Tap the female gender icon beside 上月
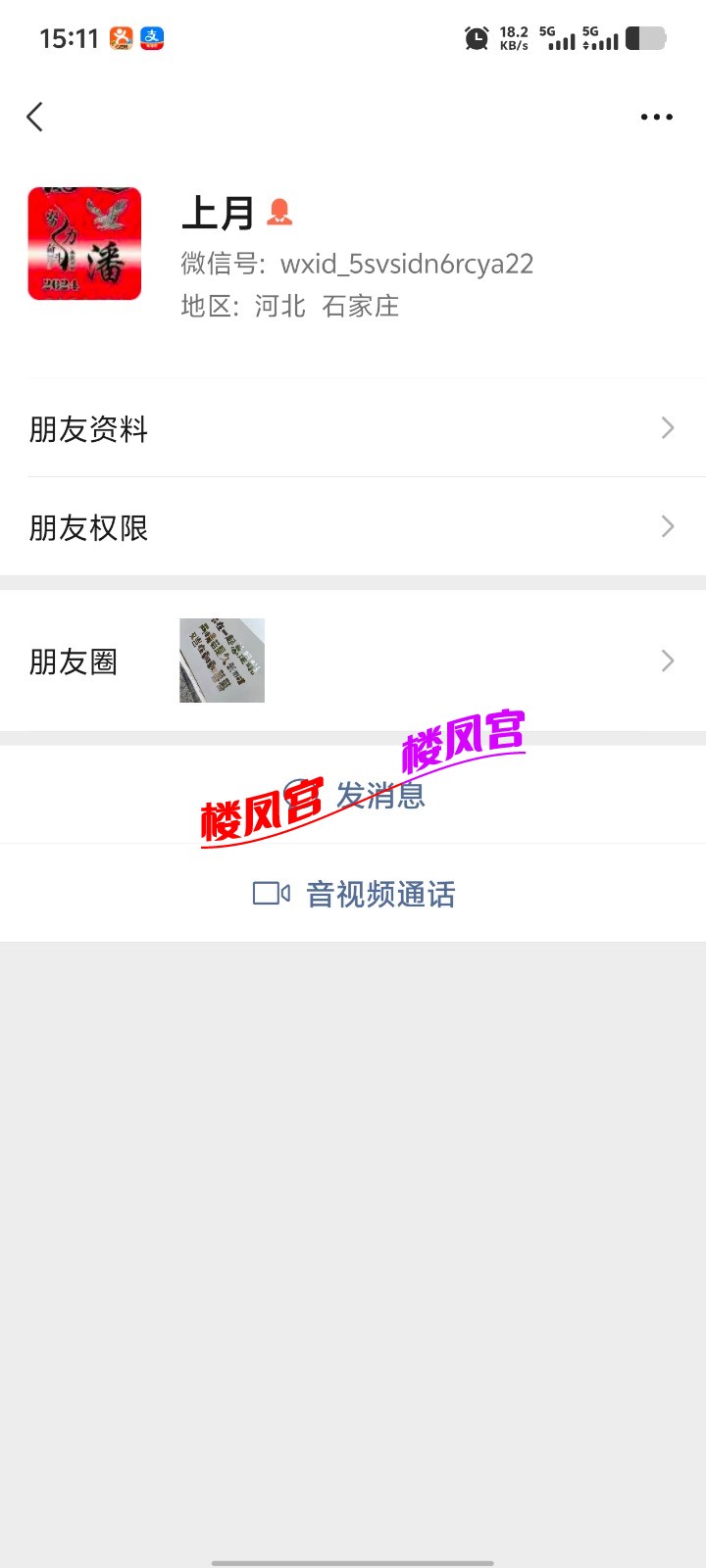This screenshot has width=706, height=1568. click(281, 210)
